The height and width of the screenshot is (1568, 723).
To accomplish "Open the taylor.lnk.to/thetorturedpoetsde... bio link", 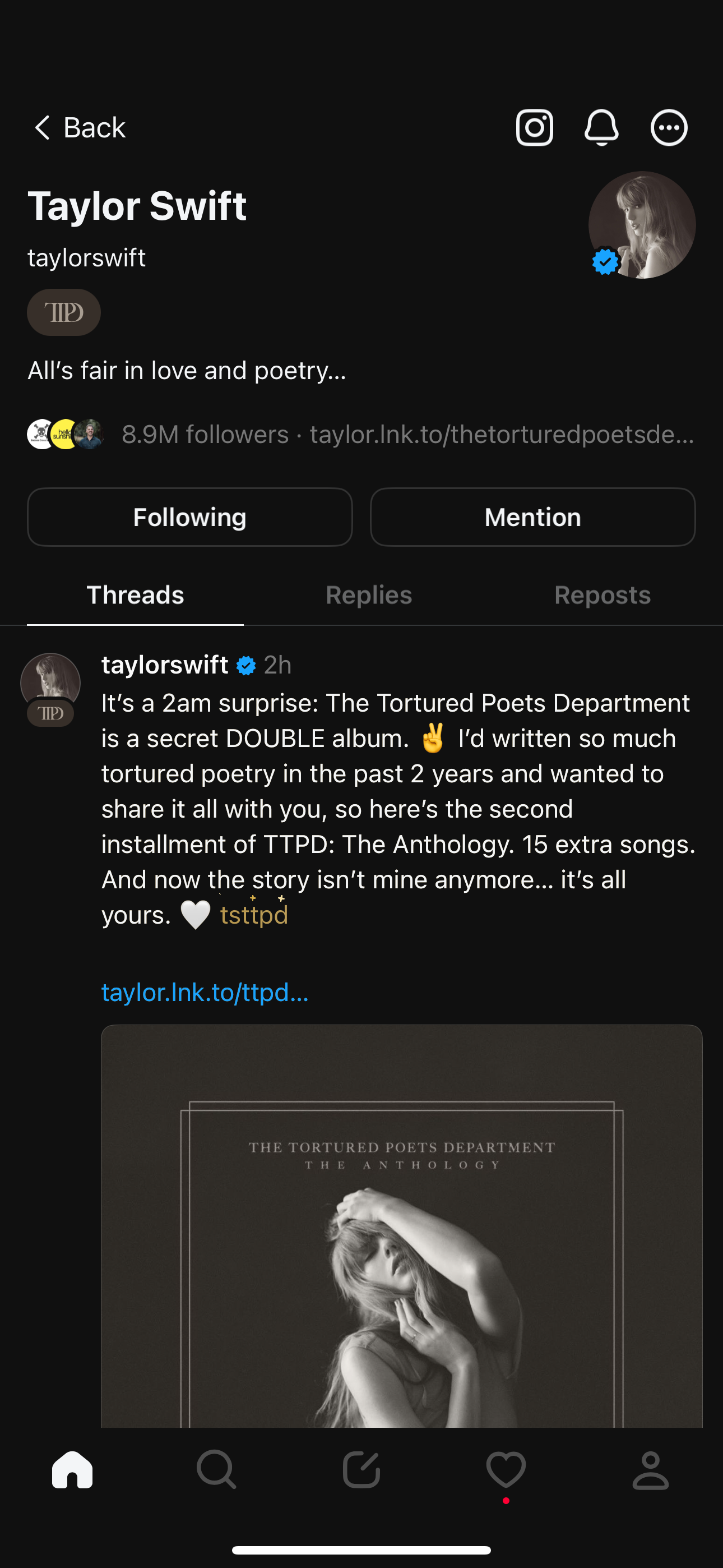I will click(x=502, y=435).
